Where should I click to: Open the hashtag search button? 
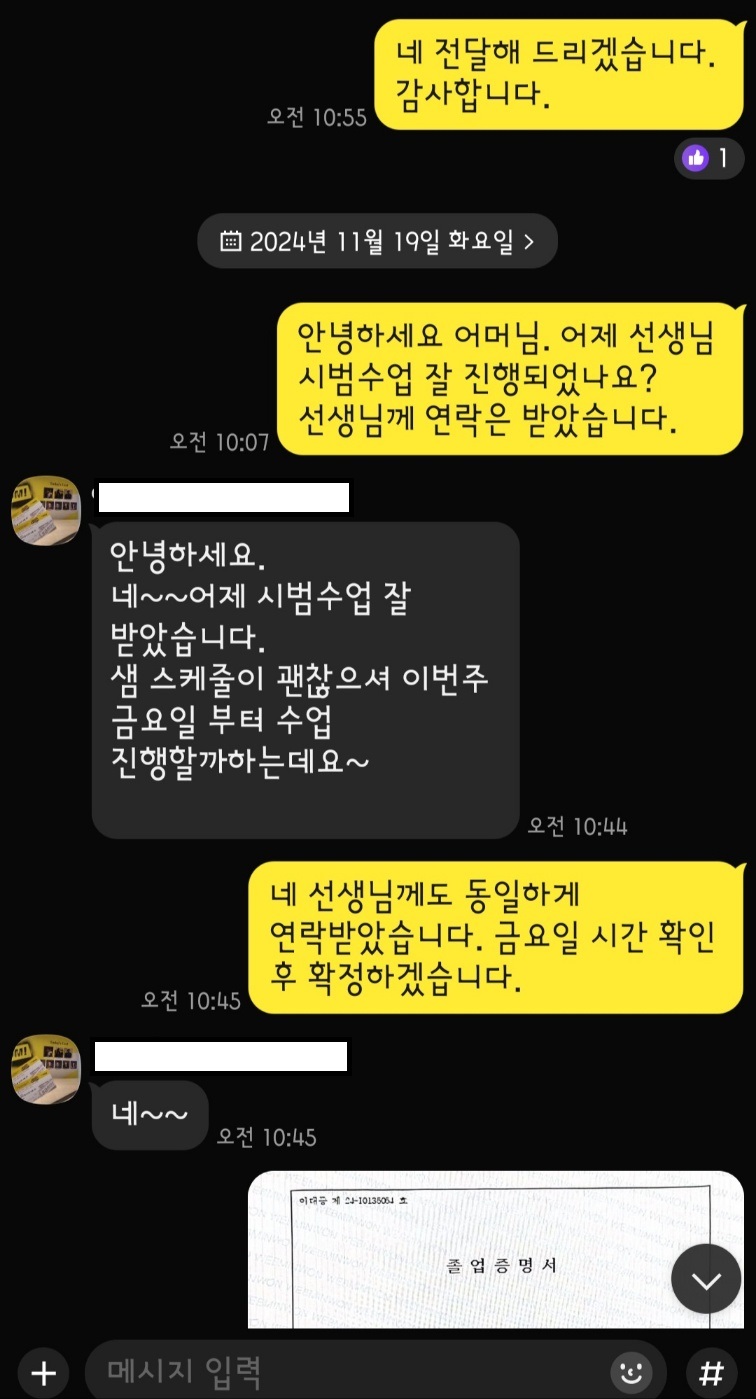click(x=711, y=1371)
